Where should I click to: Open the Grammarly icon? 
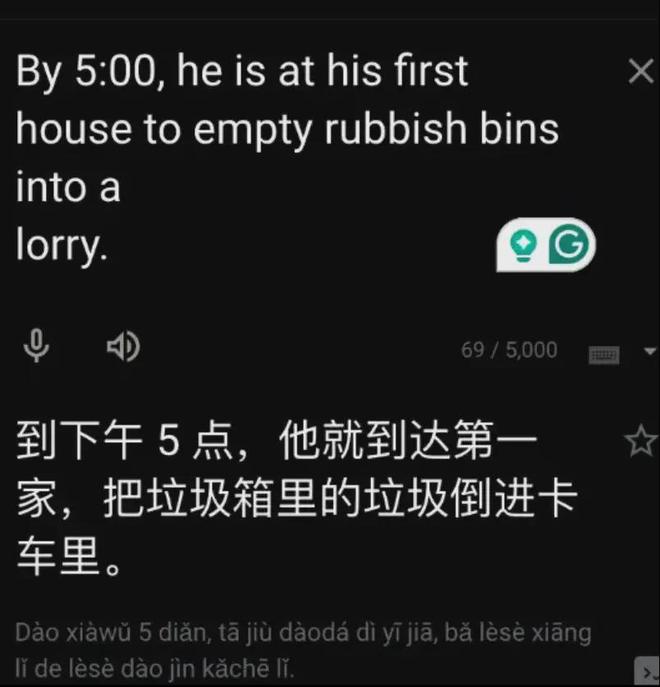[x=570, y=245]
